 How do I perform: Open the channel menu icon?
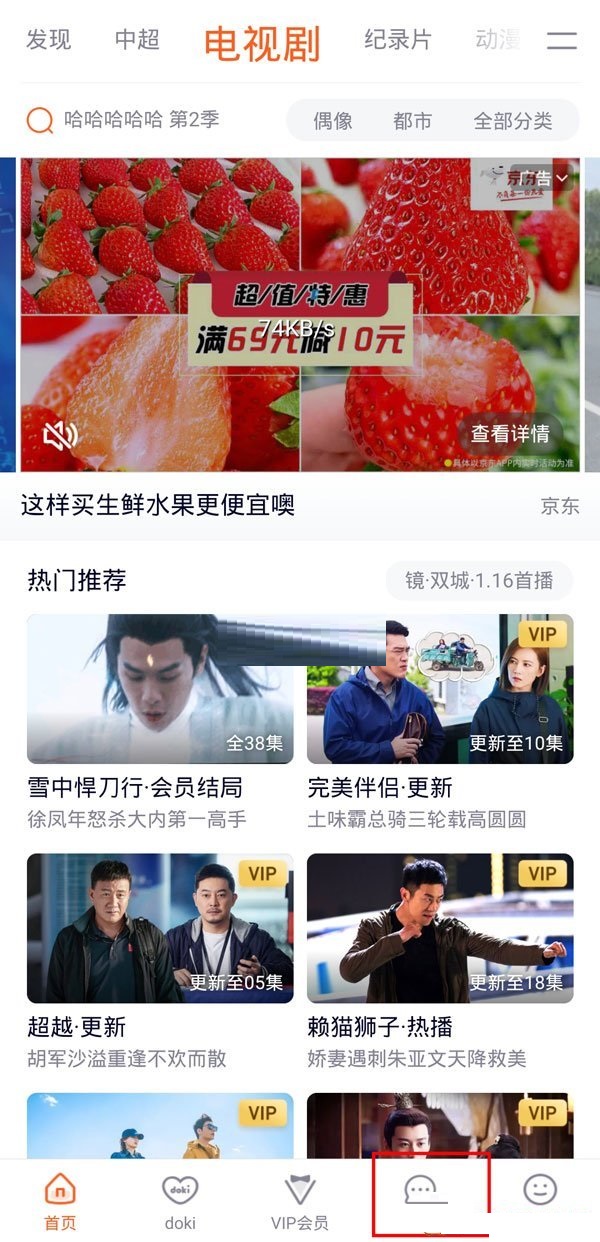562,41
